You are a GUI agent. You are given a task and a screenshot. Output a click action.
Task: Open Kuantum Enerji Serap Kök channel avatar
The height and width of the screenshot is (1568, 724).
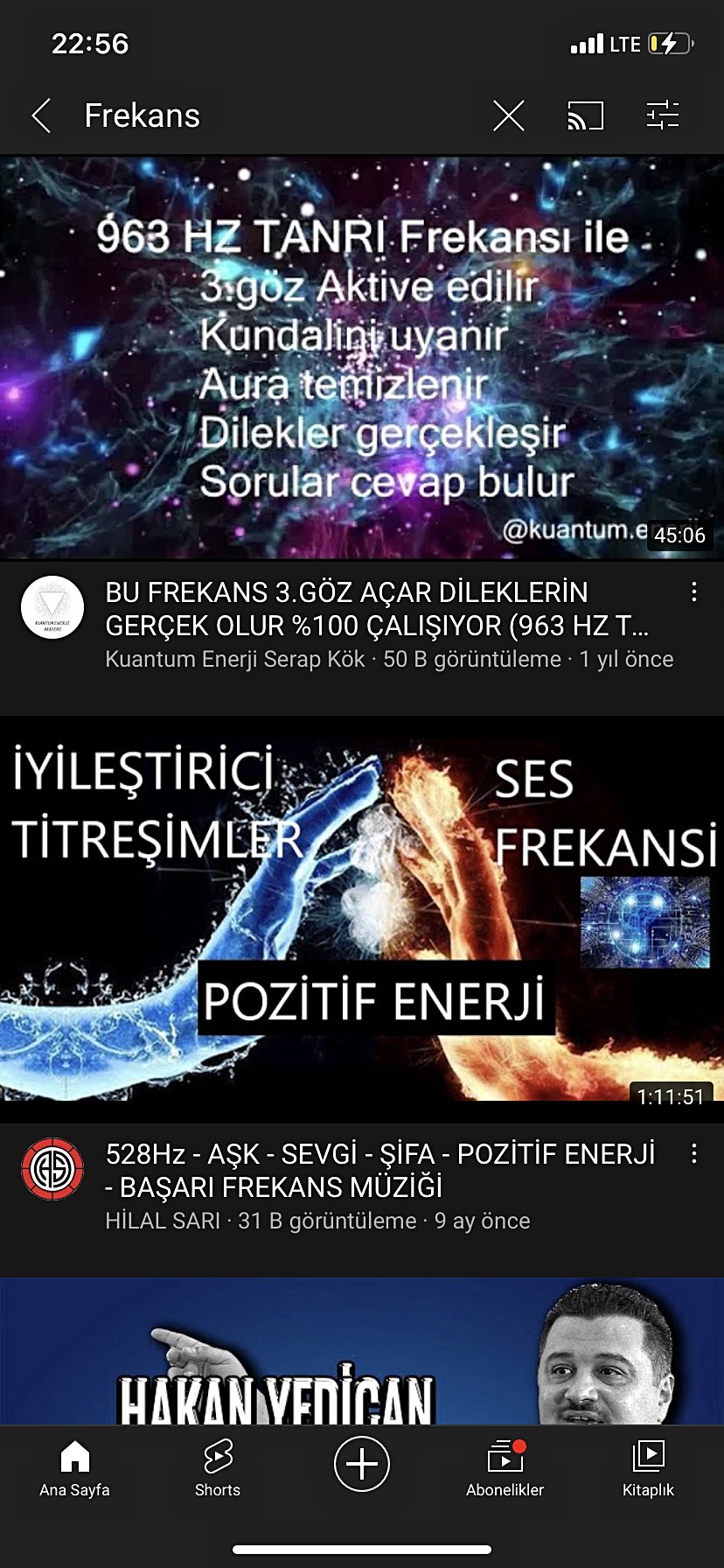(x=52, y=607)
